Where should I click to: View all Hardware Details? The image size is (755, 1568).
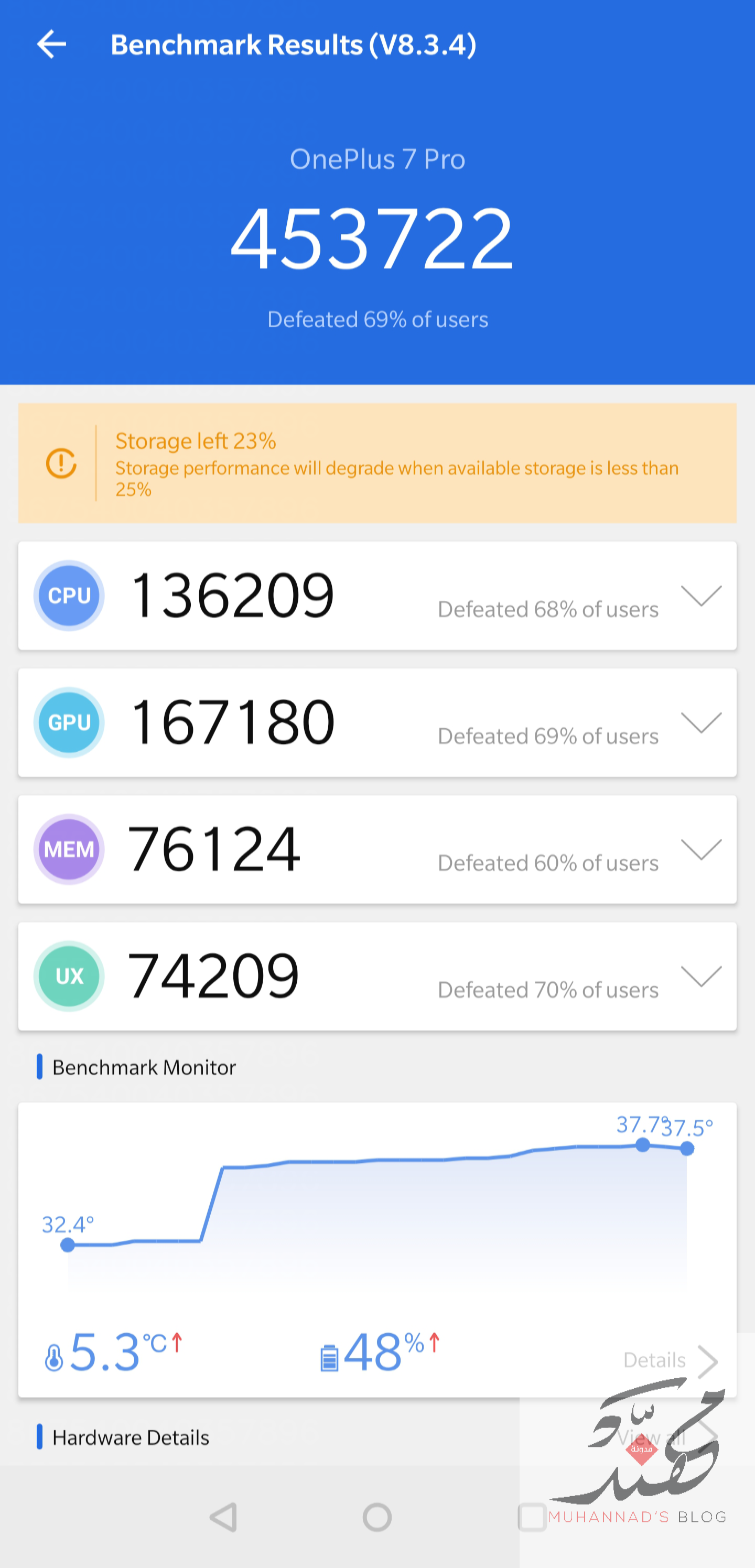(x=667, y=1437)
